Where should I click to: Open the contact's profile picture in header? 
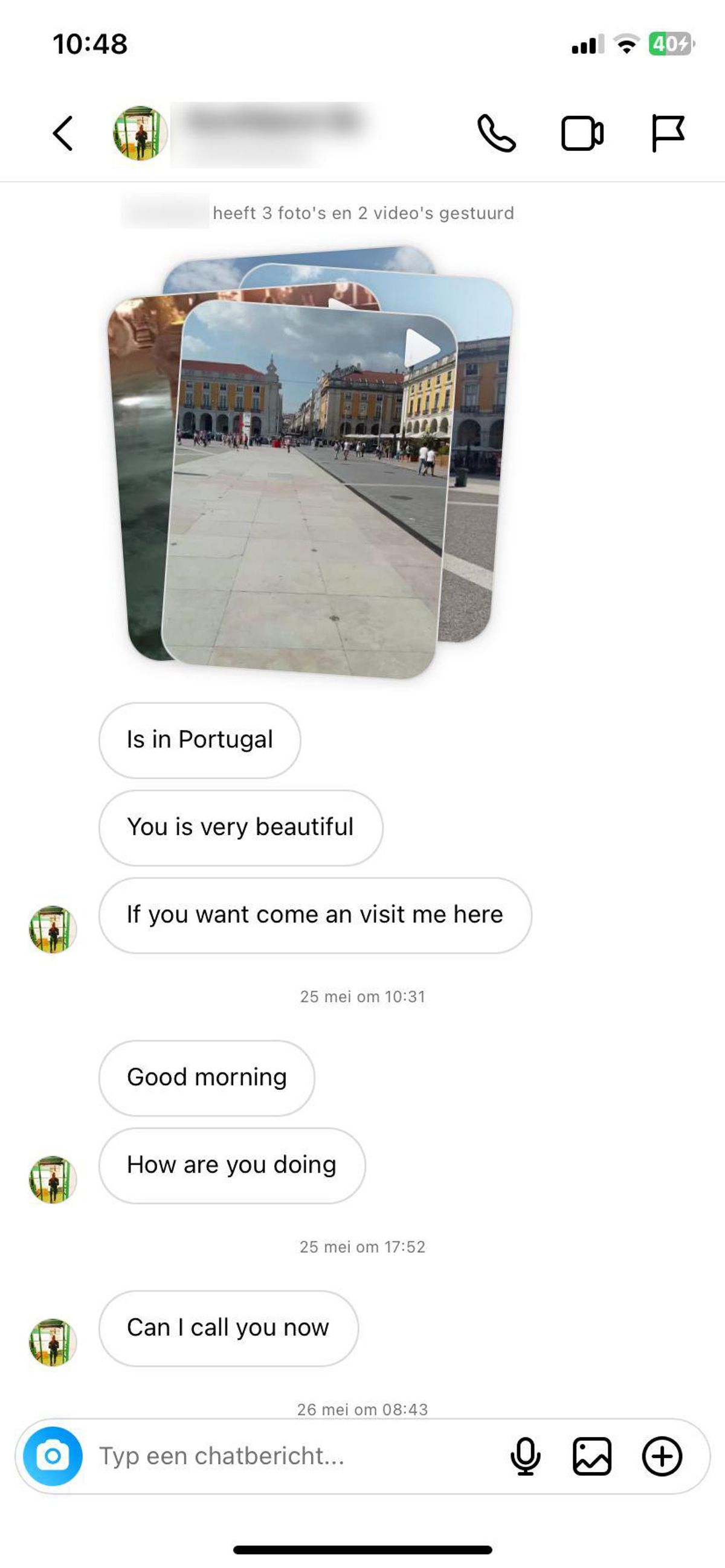(140, 133)
